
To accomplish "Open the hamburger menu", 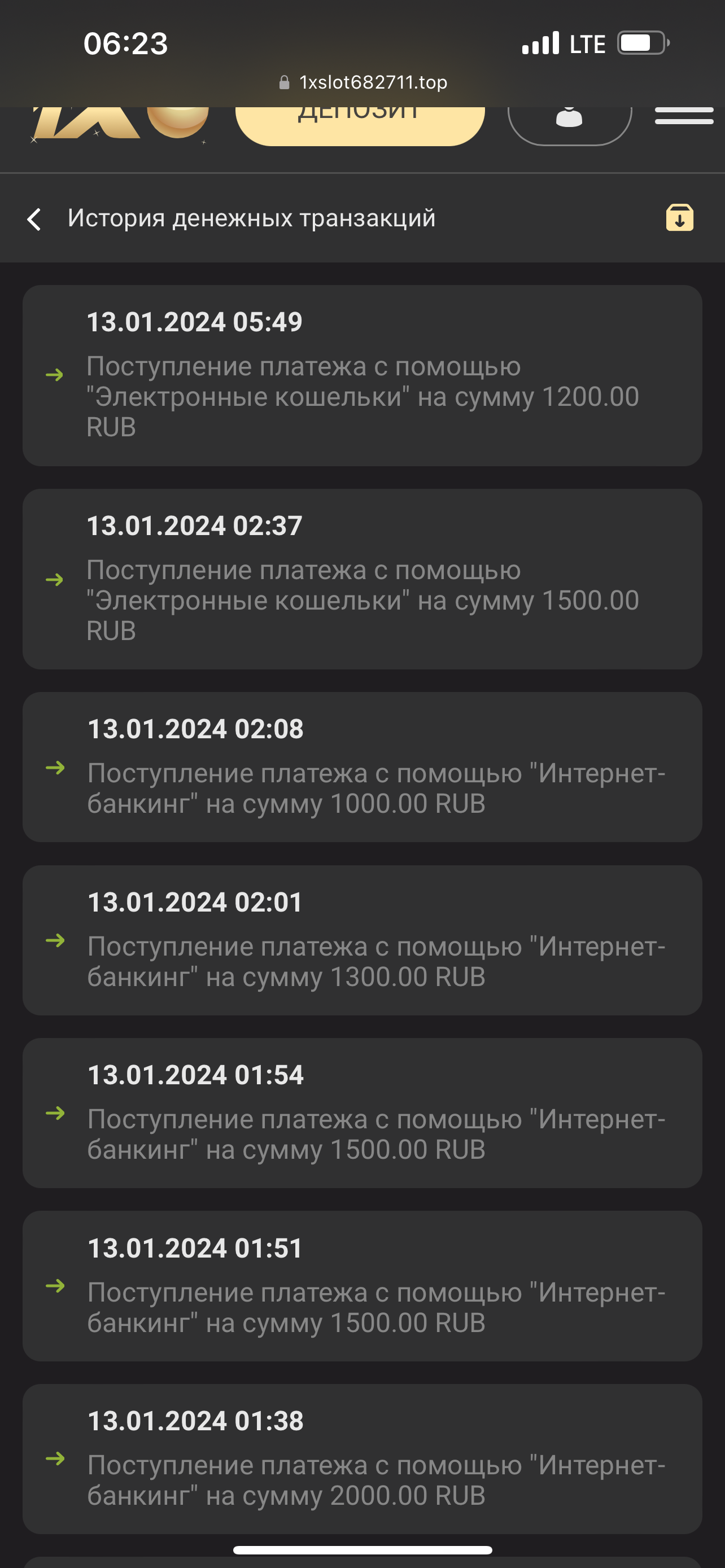I will coord(684,116).
